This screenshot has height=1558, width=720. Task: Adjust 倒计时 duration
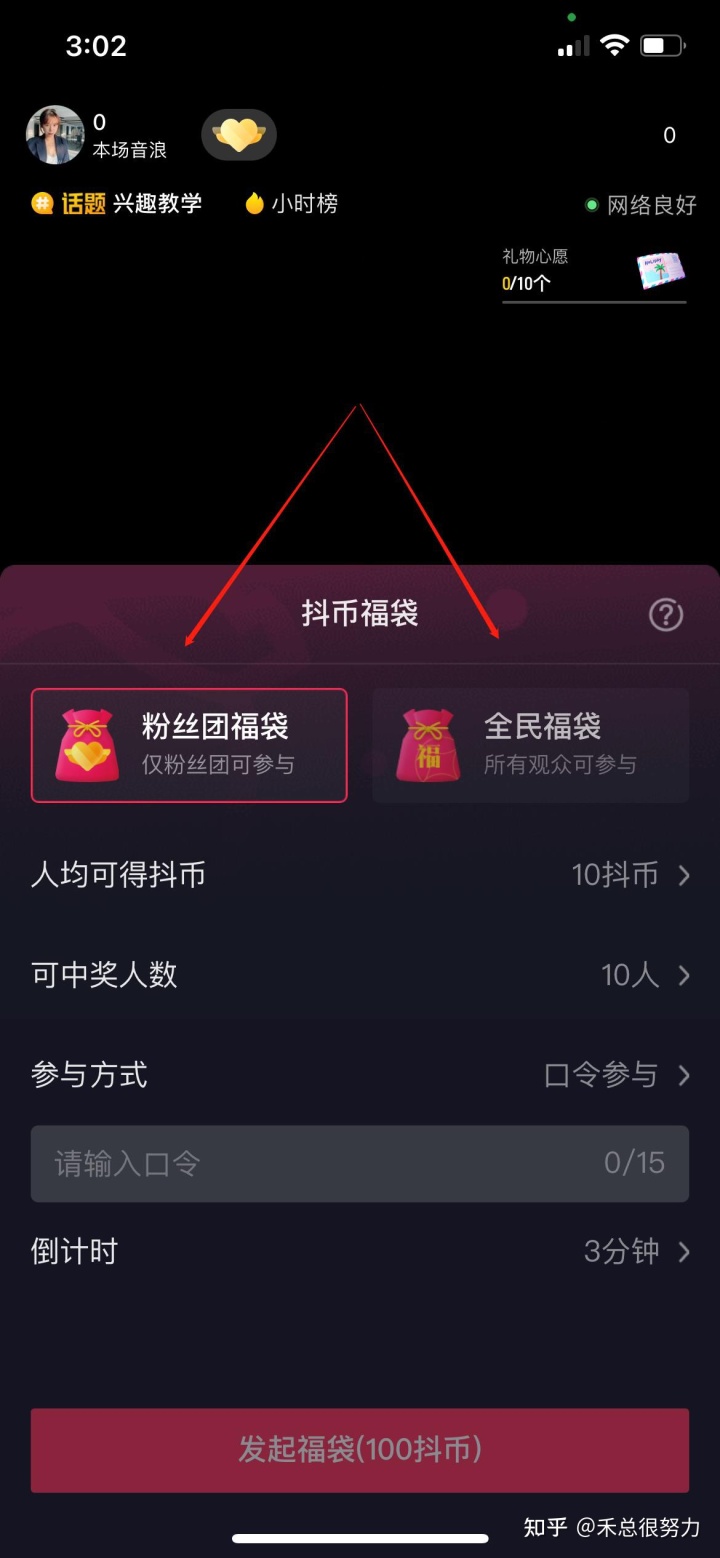[636, 1251]
